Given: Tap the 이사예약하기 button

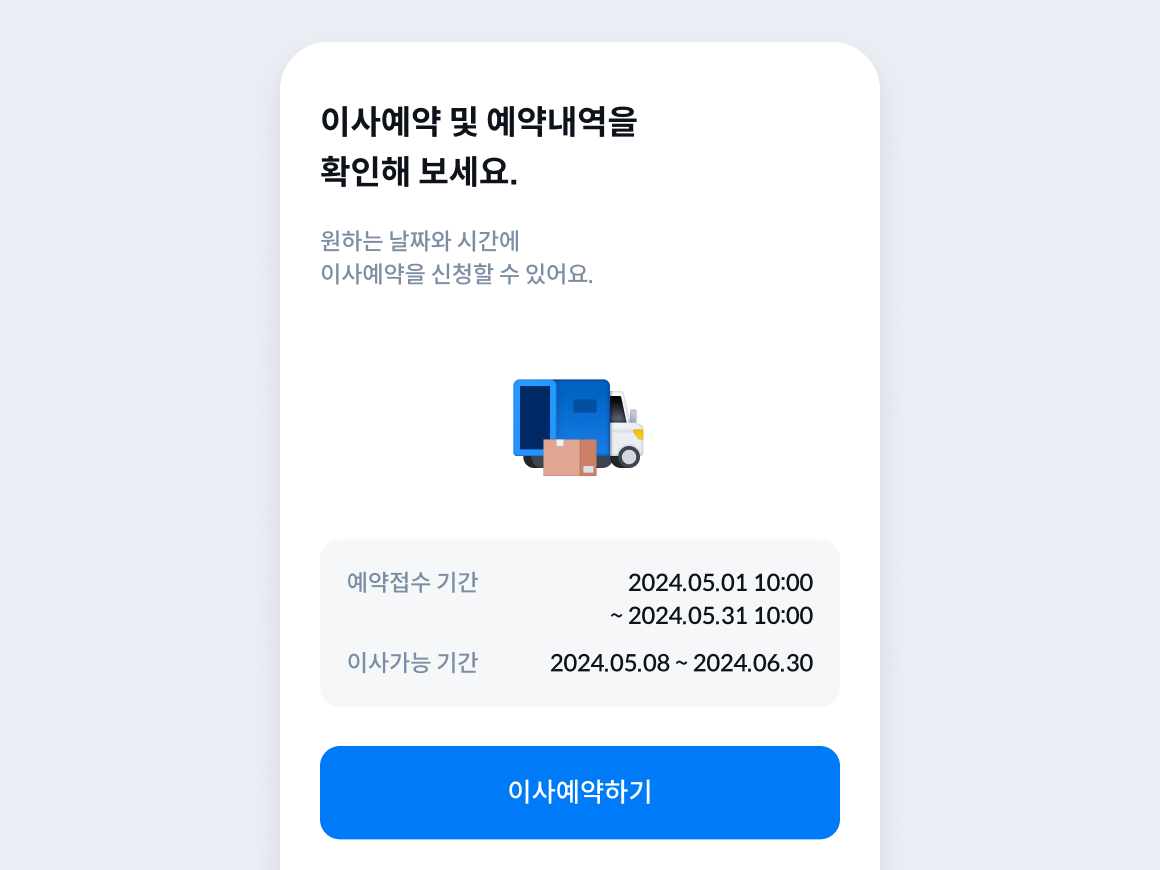Looking at the screenshot, I should coord(580,792).
